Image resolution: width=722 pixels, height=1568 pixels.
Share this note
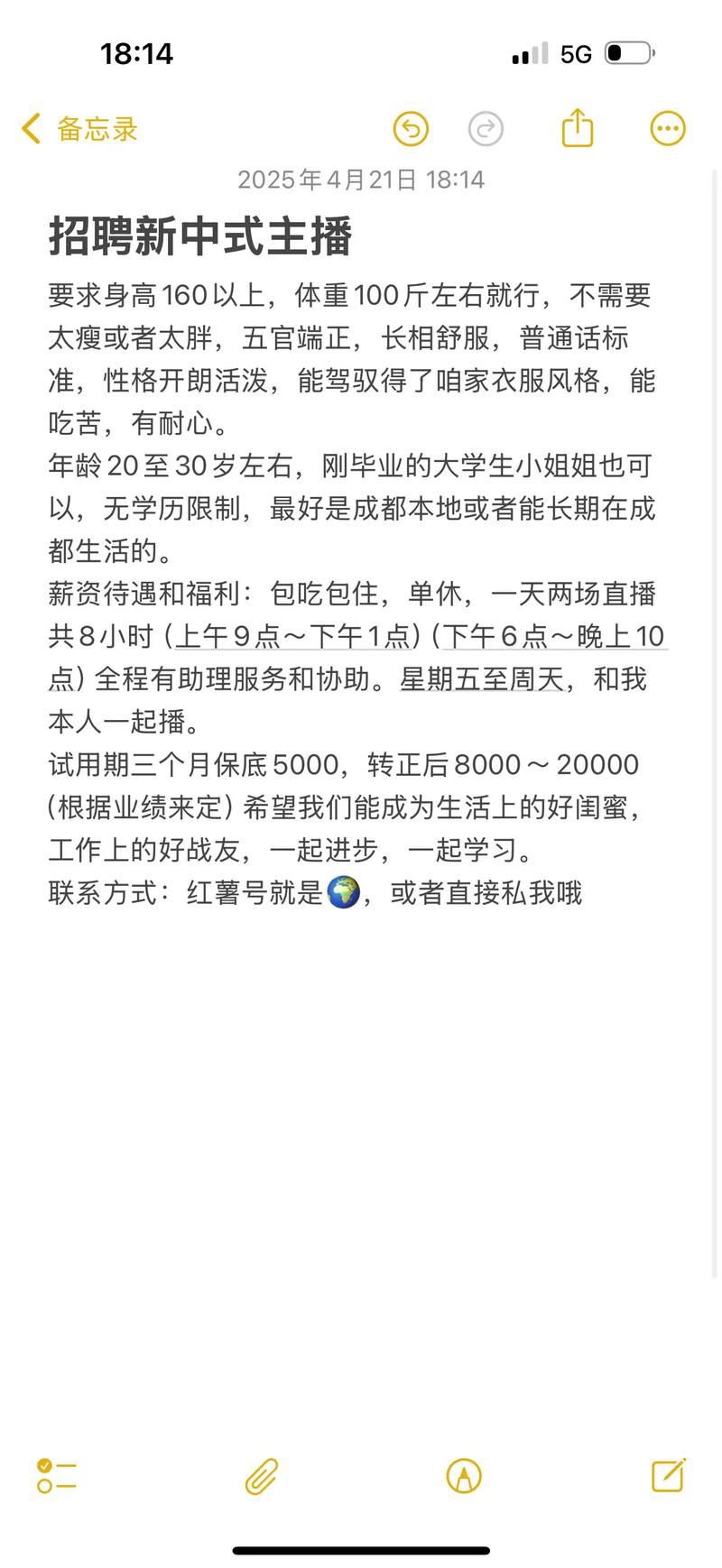578,127
